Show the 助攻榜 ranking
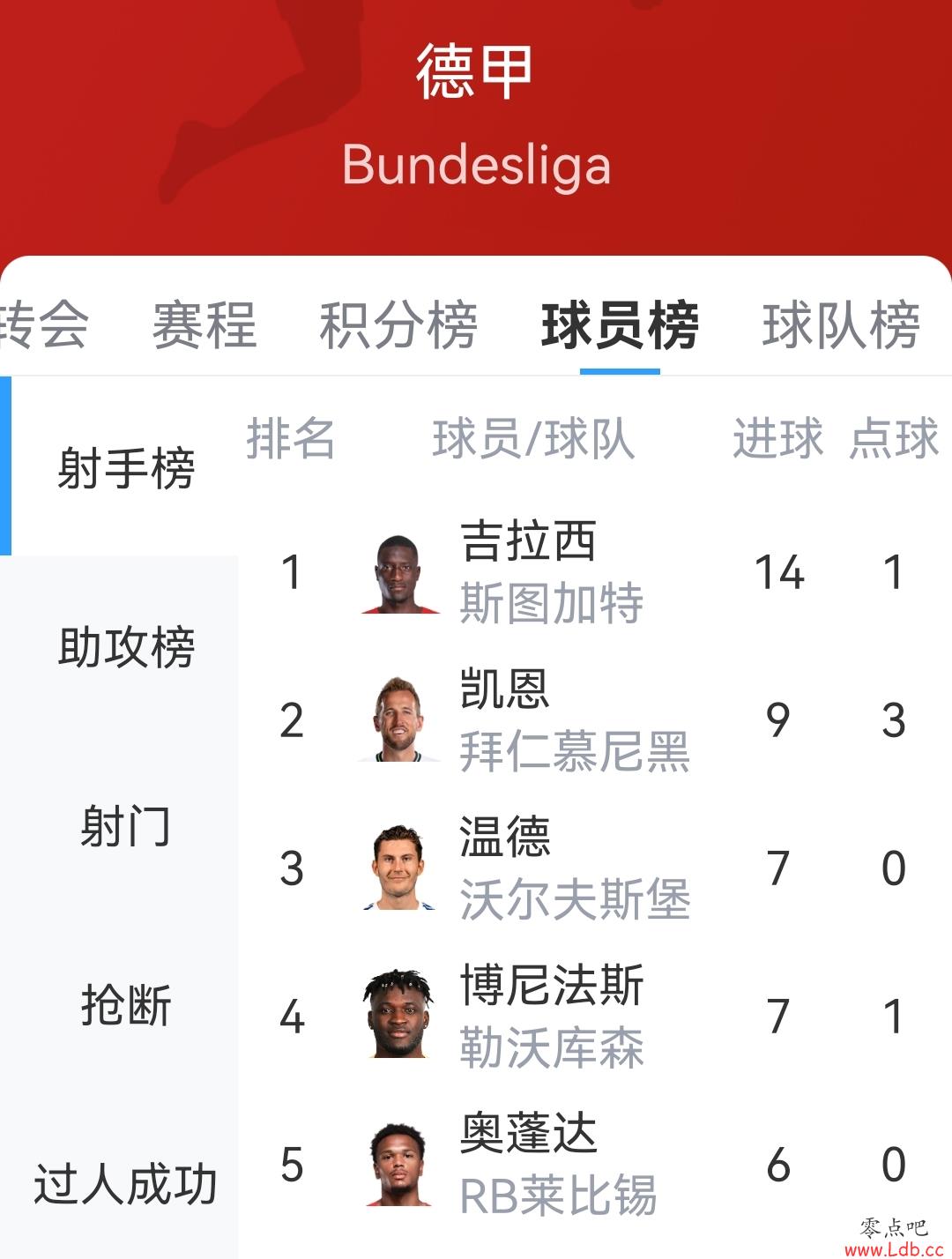Screen dimensions: 952x1259 click(125, 646)
